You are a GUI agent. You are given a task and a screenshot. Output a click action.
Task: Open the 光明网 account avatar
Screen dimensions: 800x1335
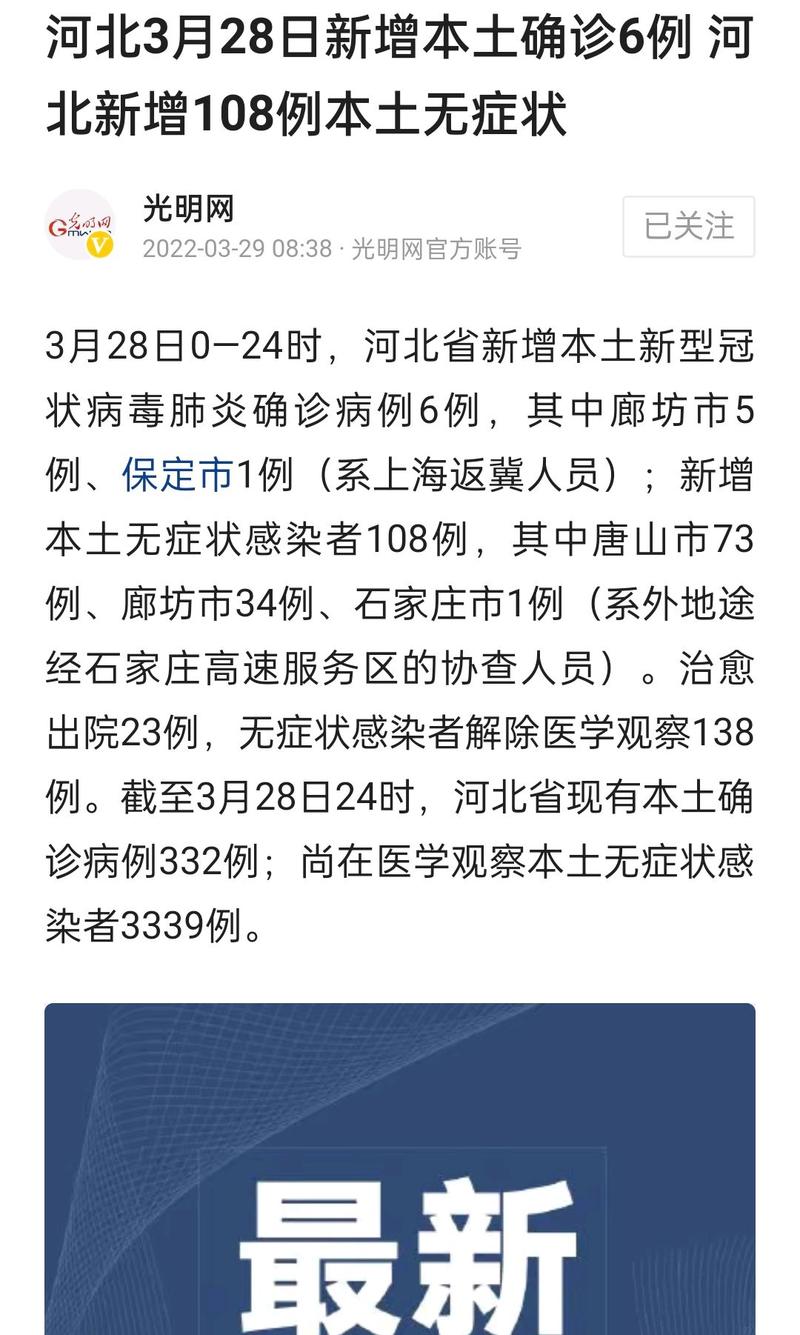click(81, 225)
